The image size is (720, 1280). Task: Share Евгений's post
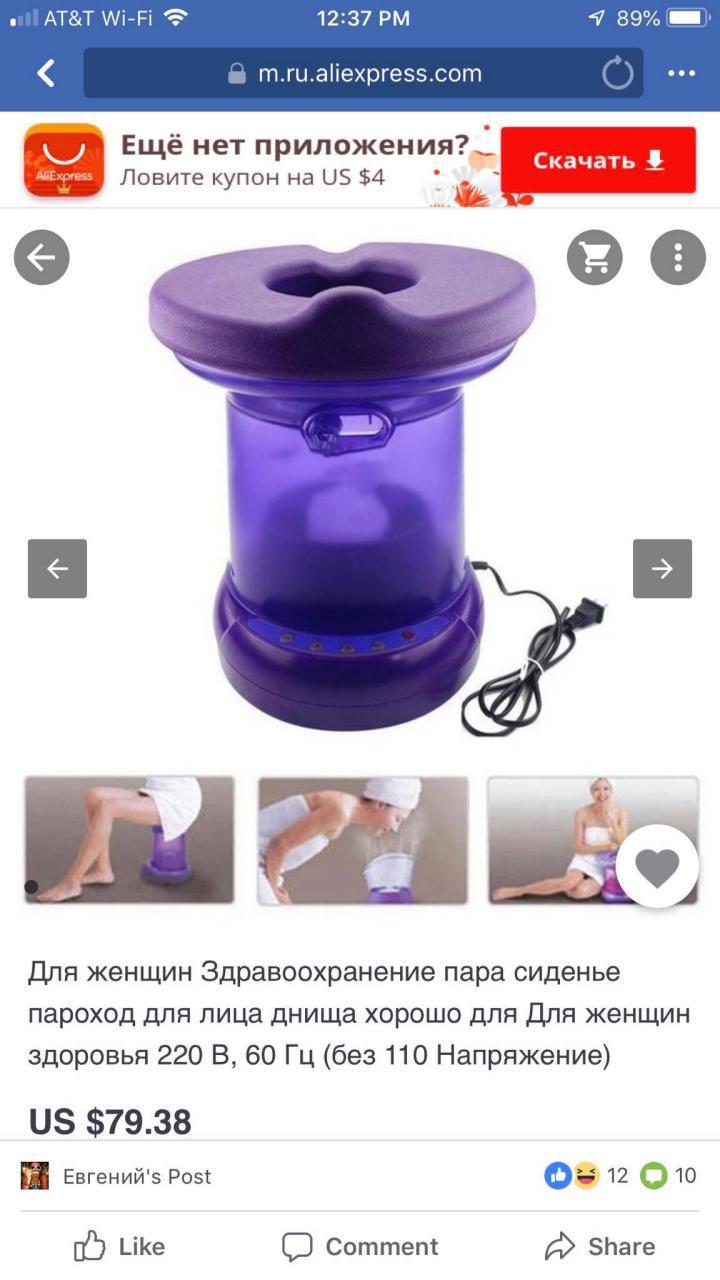click(600, 1246)
